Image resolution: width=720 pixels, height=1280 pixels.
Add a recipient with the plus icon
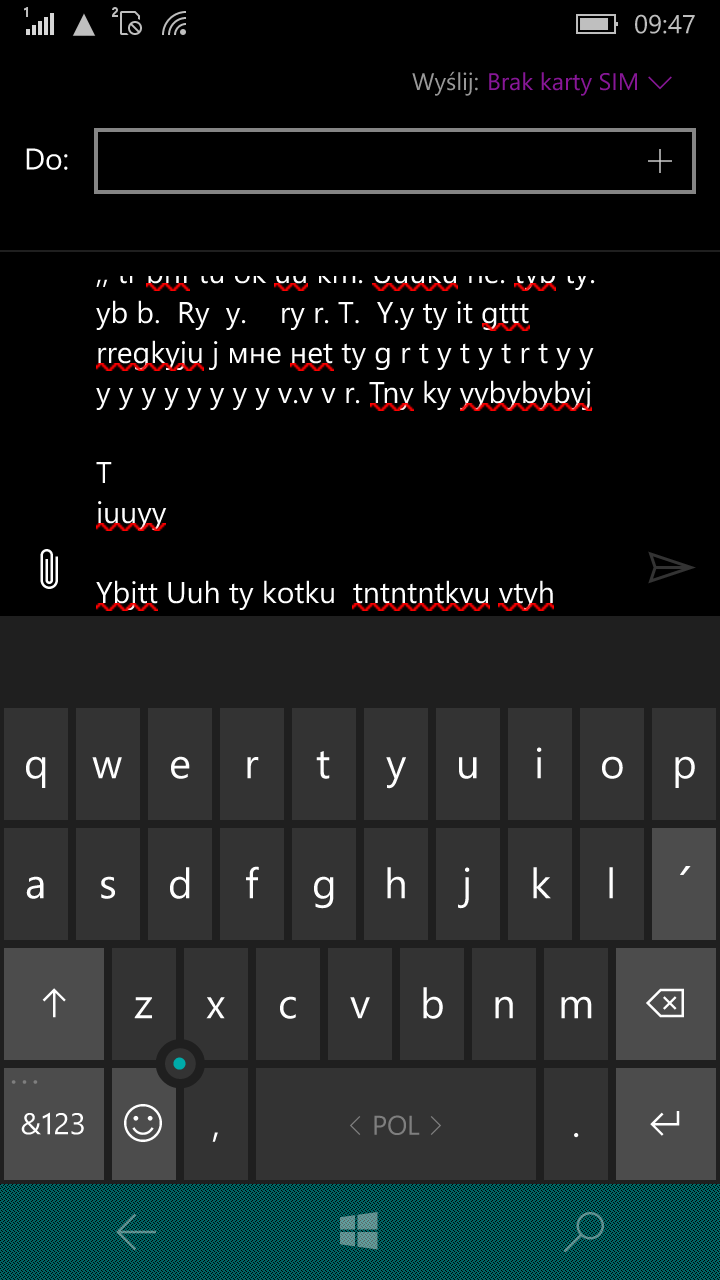tap(659, 161)
